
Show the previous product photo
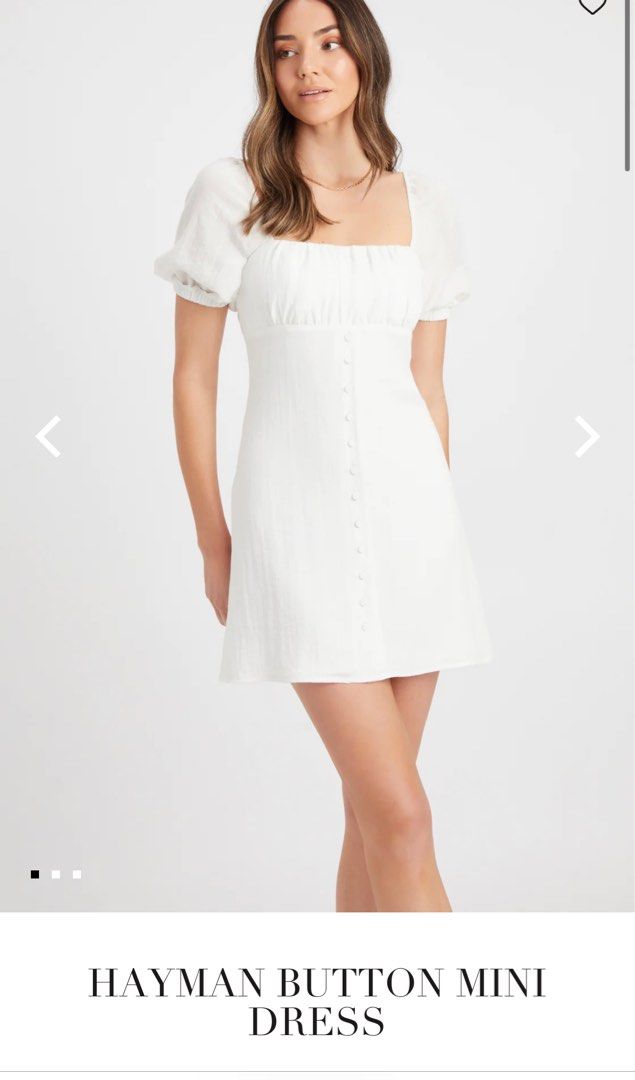click(48, 437)
